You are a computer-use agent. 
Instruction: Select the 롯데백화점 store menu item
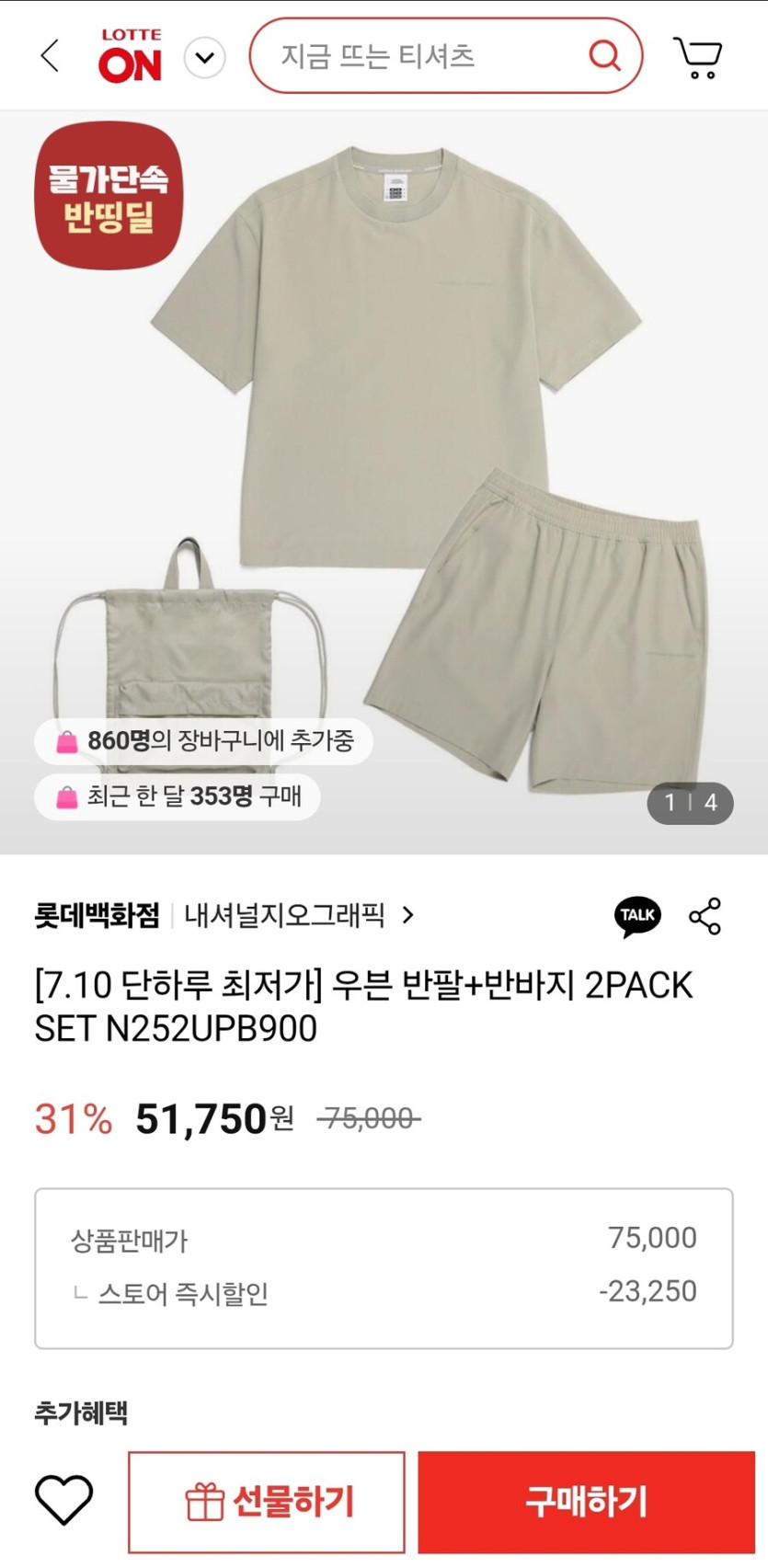point(95,915)
